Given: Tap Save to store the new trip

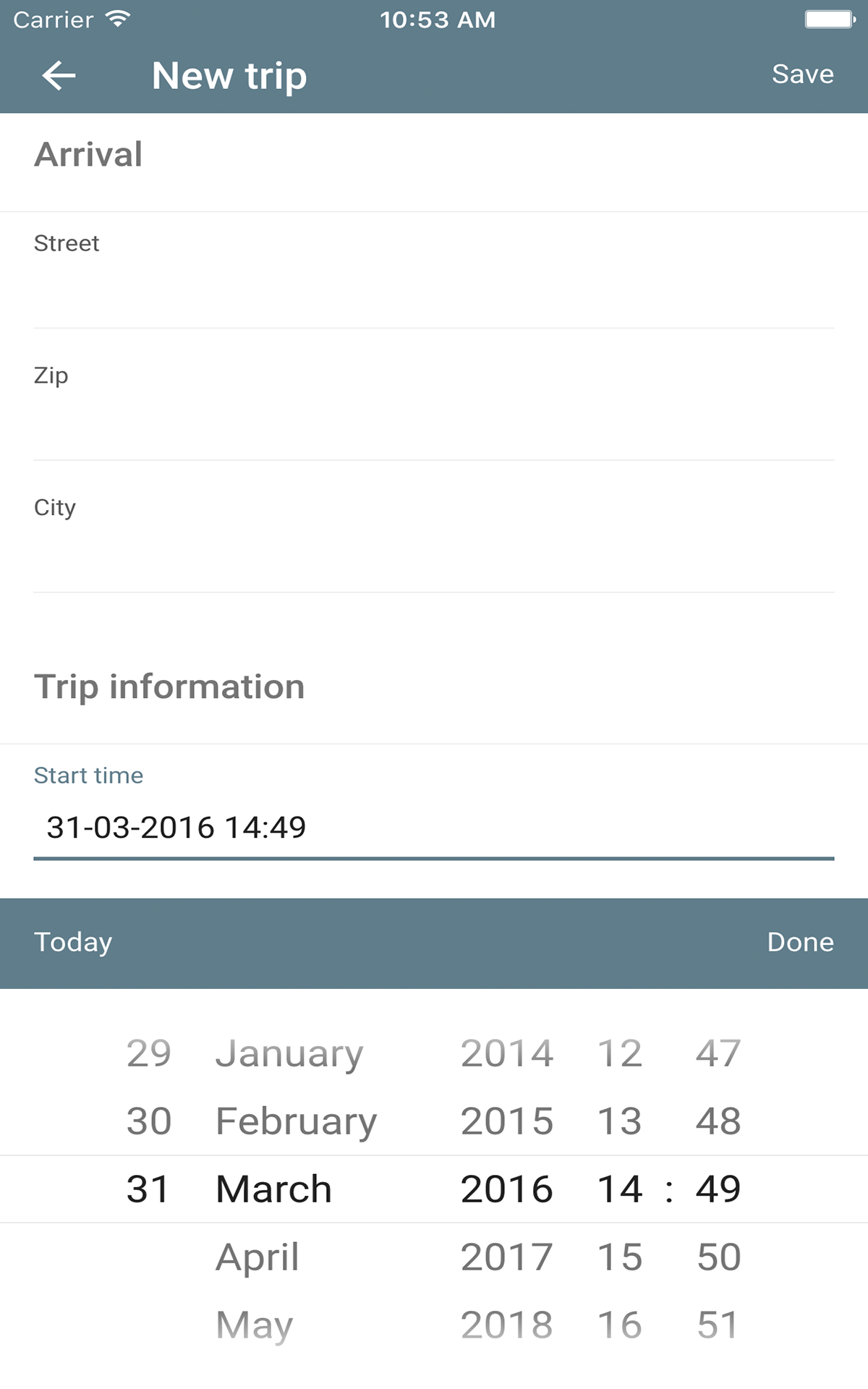Looking at the screenshot, I should coord(802,75).
